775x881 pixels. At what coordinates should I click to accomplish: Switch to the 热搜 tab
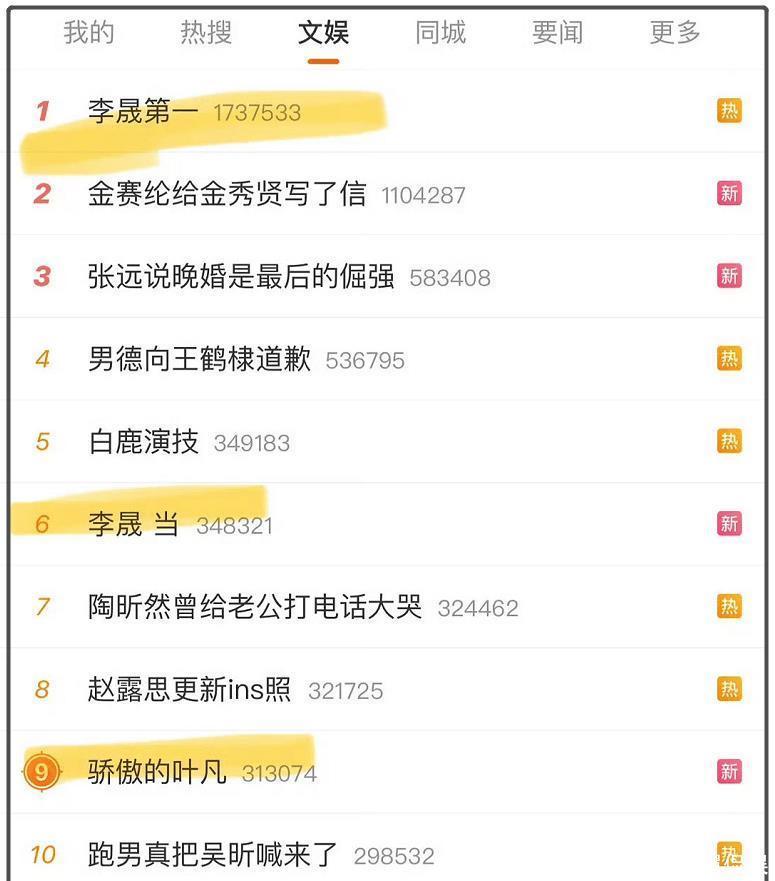coord(206,33)
